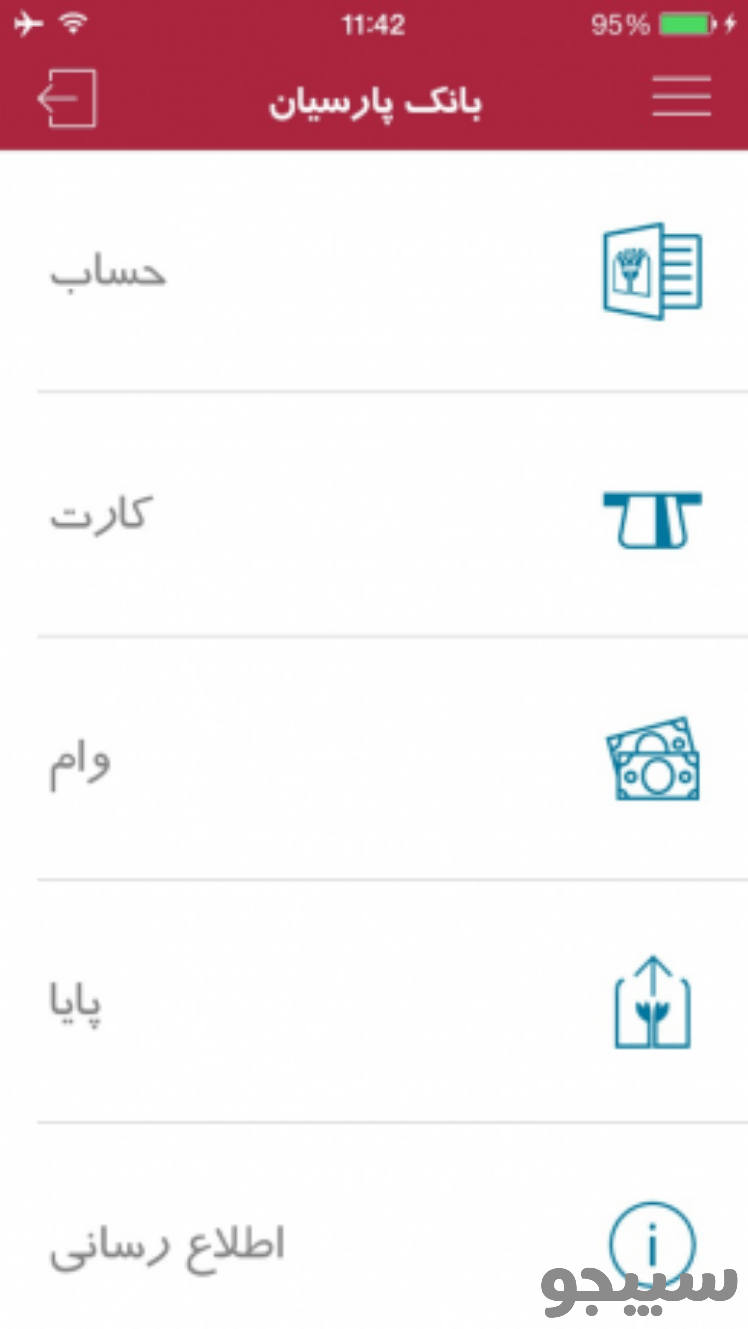
Task: Open the hamburger menu icon
Action: [681, 98]
